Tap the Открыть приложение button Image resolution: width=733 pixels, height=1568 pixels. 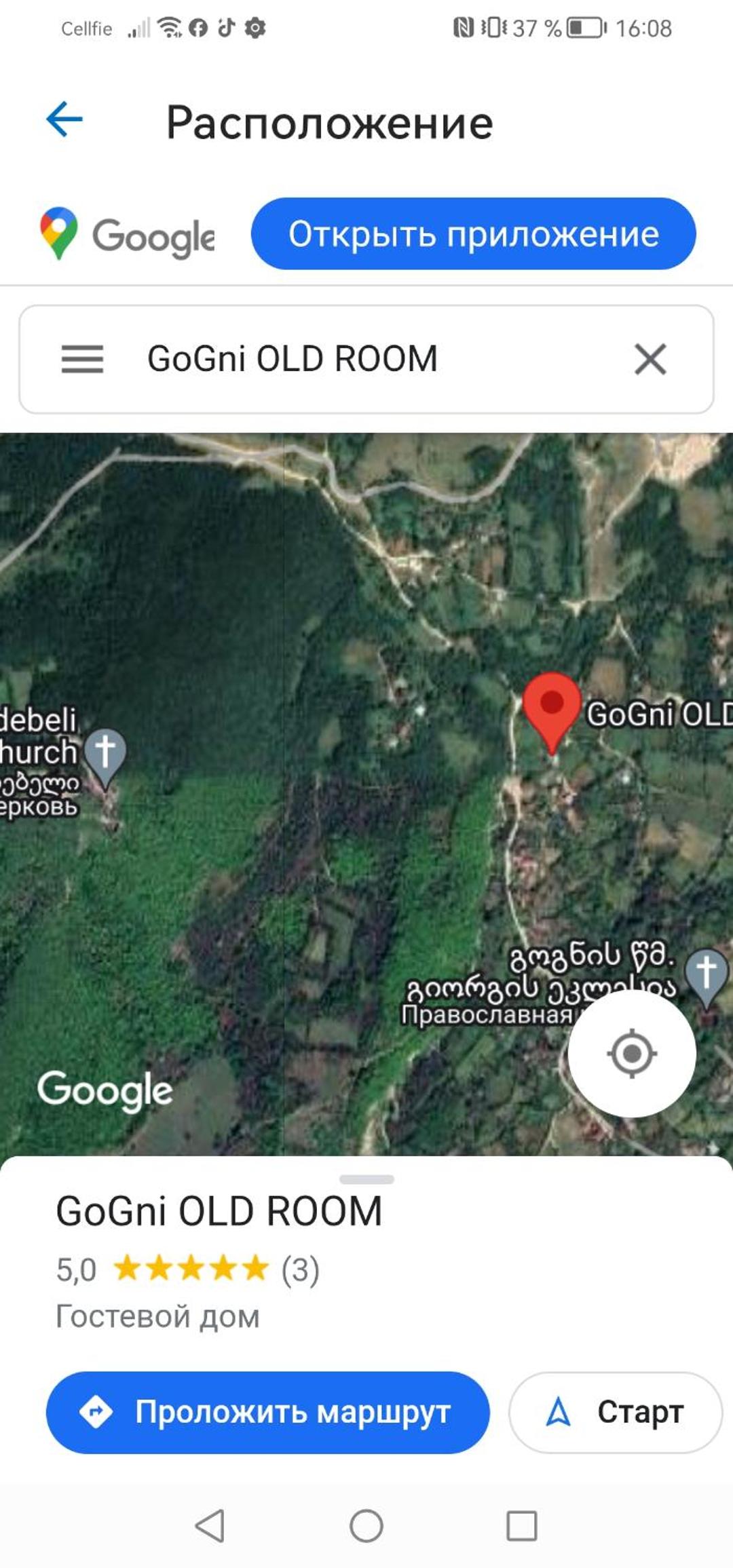point(473,234)
